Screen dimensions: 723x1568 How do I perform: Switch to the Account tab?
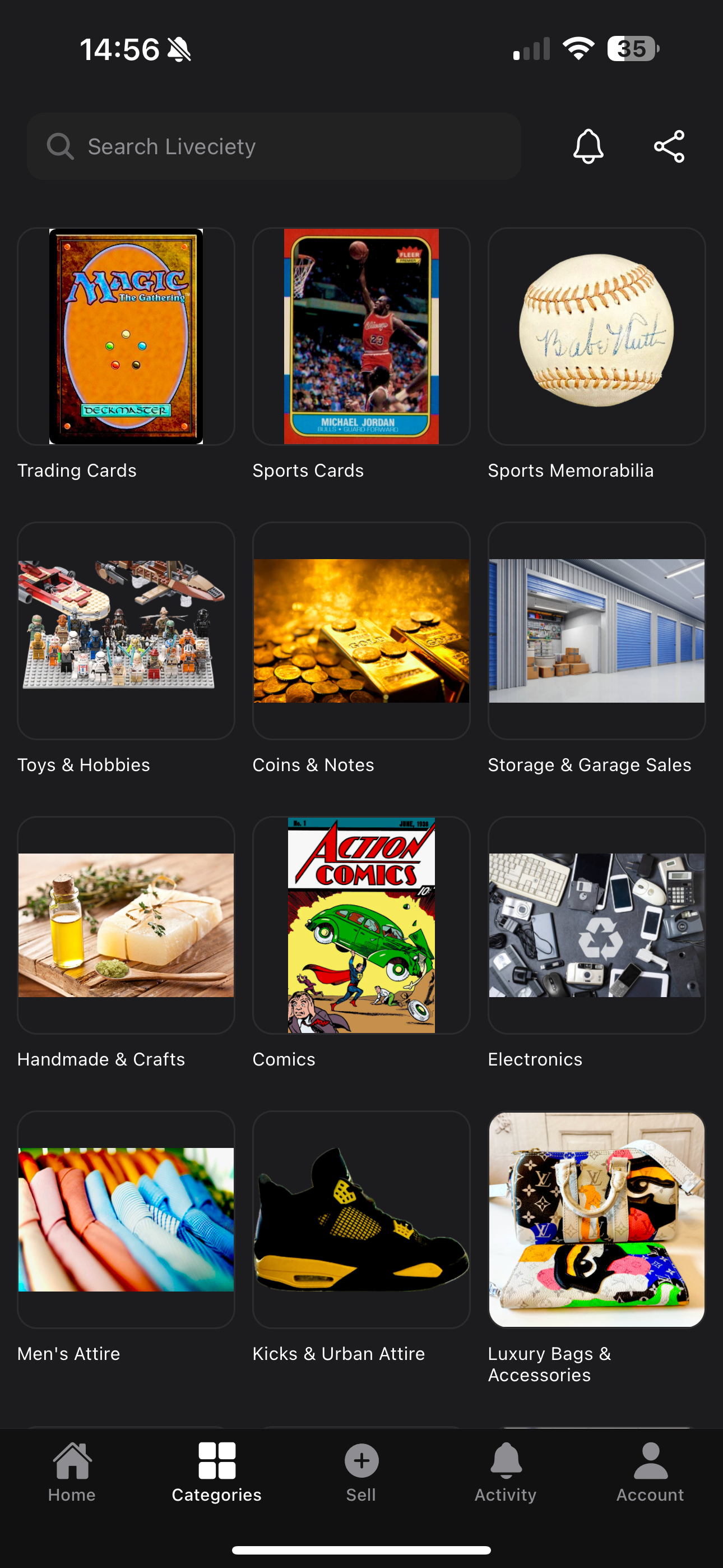(651, 1472)
